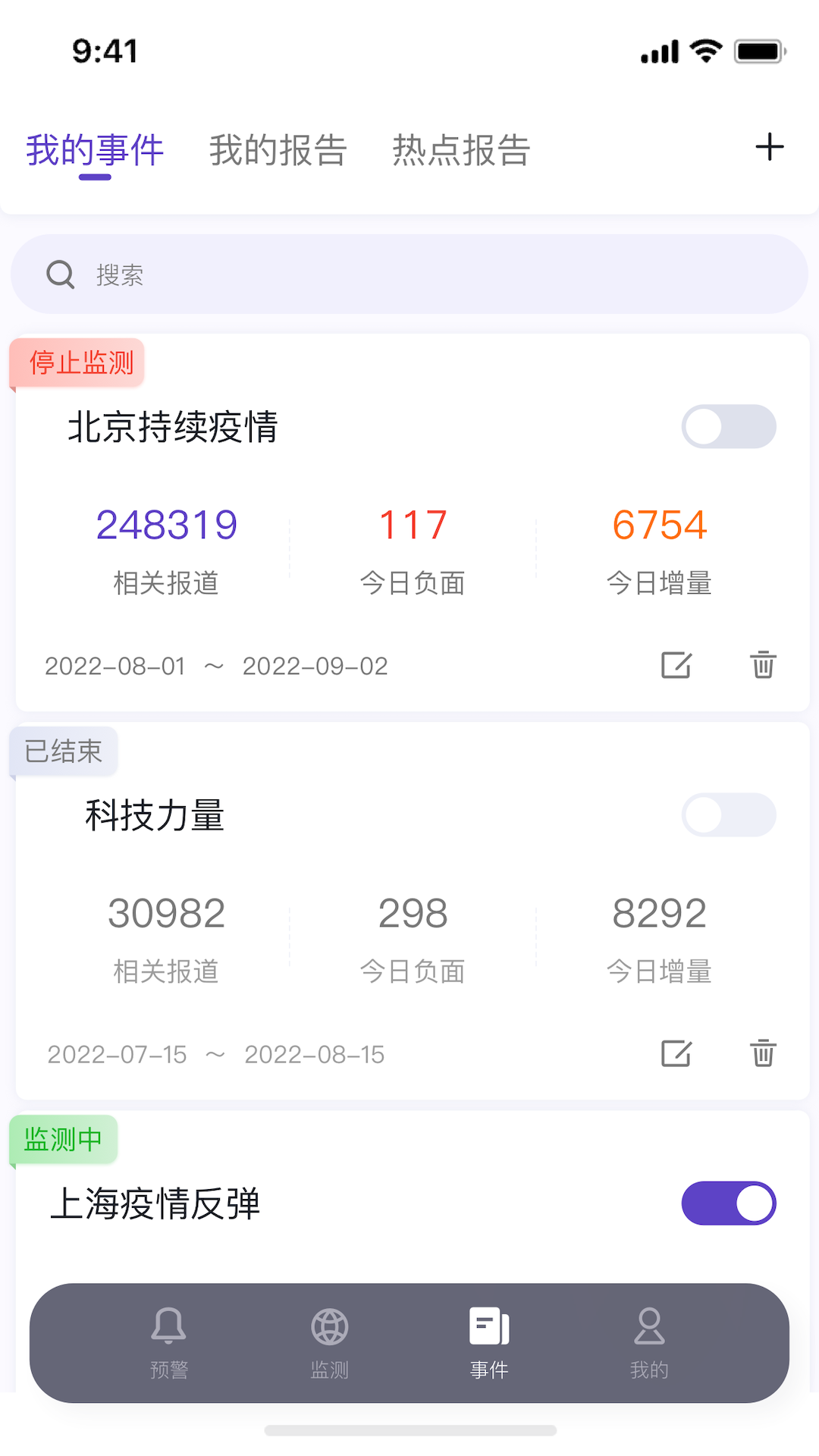819x1456 pixels.
Task: Enable monitoring toggle for 科技力量
Action: (728, 814)
